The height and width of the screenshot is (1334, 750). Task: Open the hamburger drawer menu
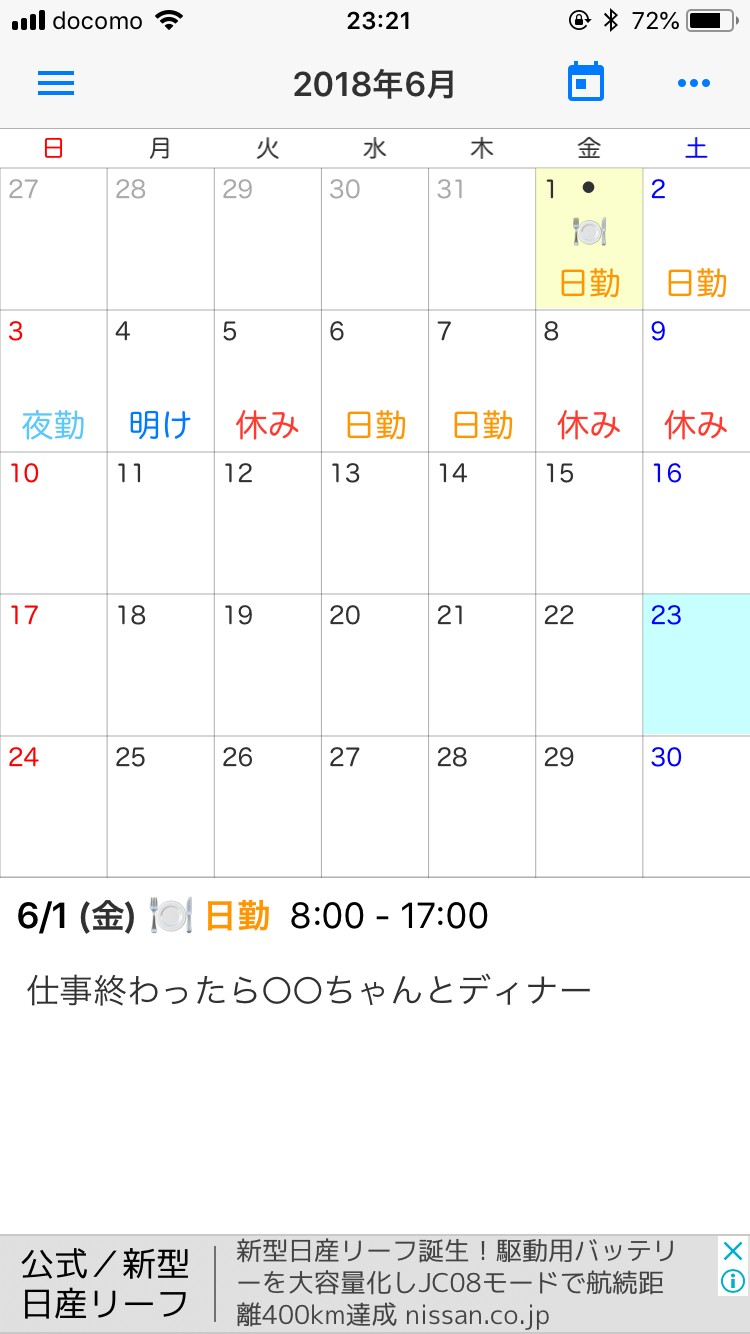coord(56,83)
